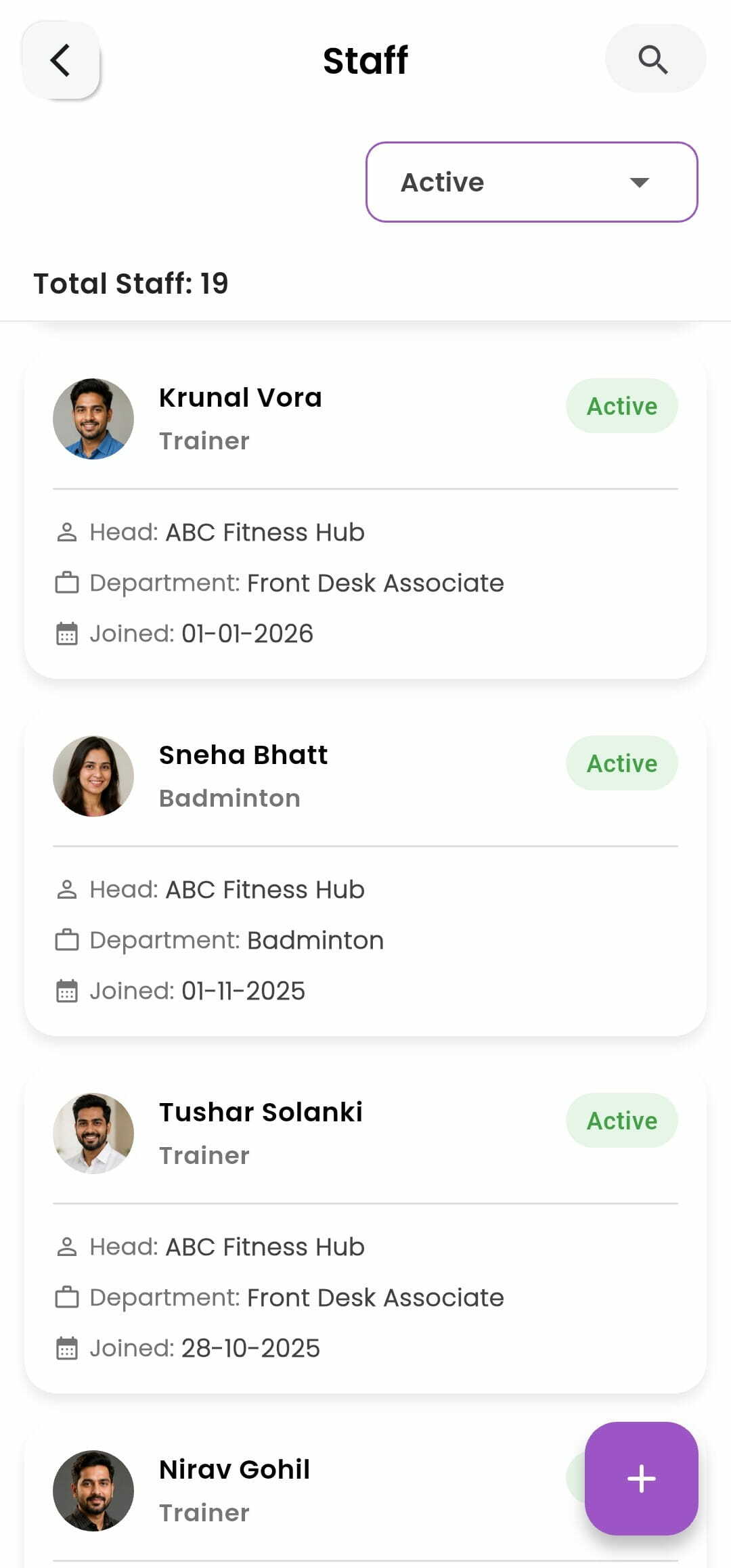This screenshot has width=731, height=1568.
Task: Open the staff search
Action: (x=655, y=59)
